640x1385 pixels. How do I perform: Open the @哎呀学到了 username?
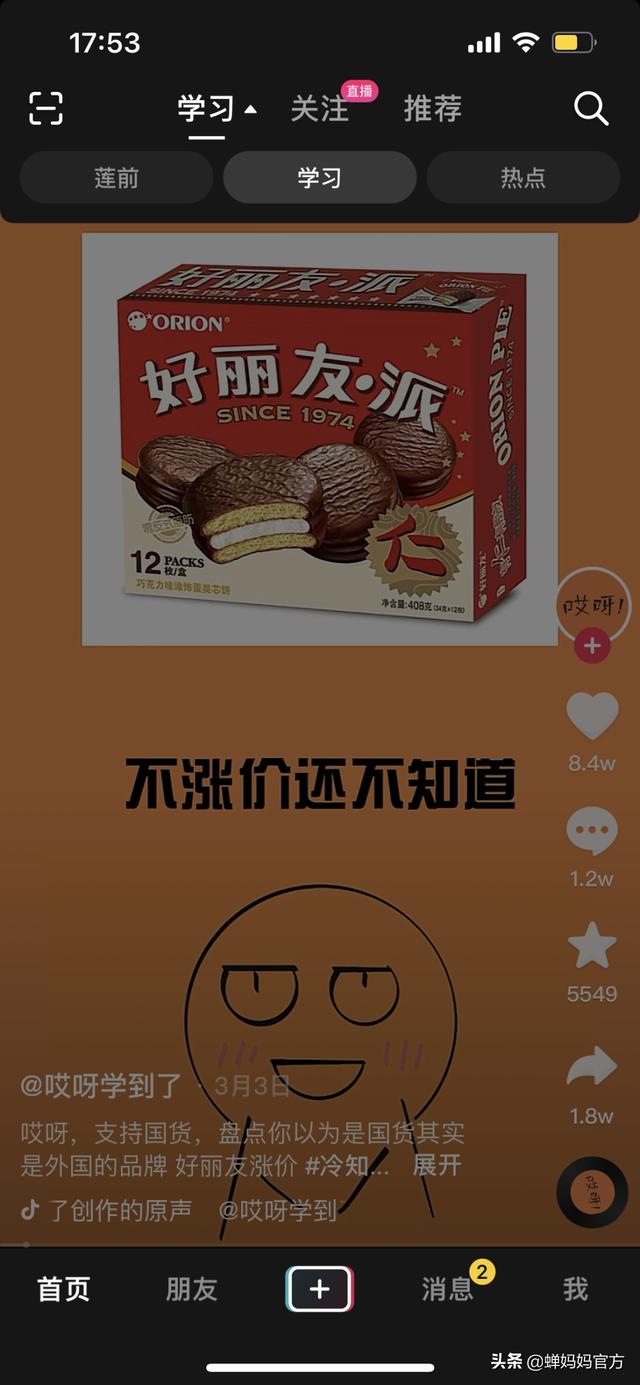click(x=101, y=1085)
